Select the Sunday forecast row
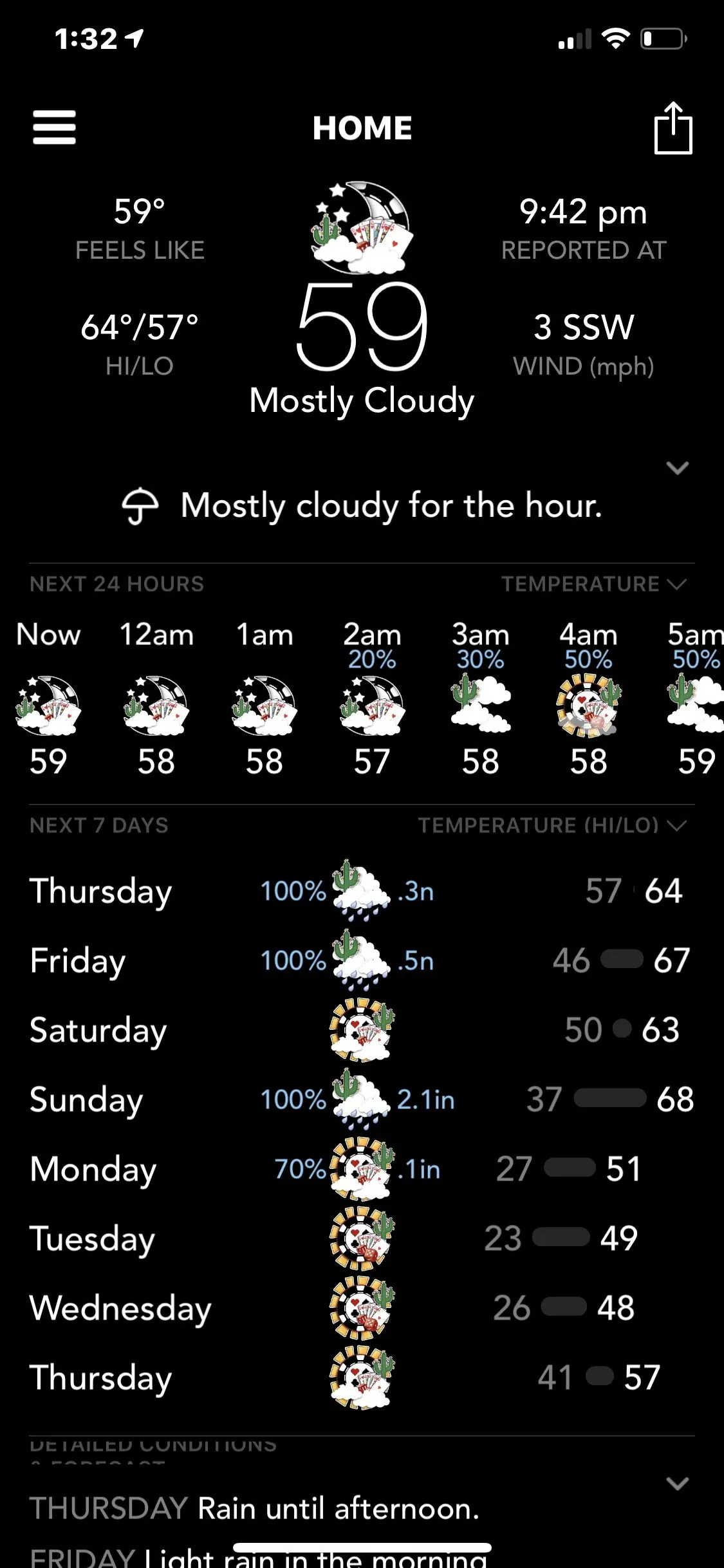Viewport: 724px width, 1568px height. click(x=360, y=1099)
